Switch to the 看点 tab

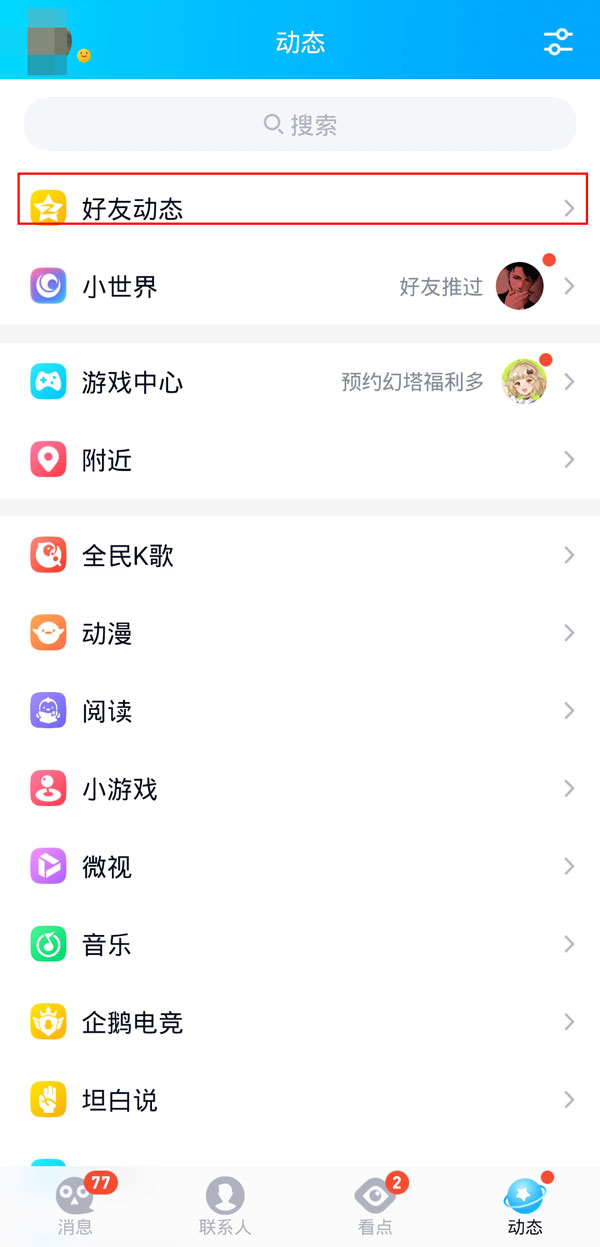(375, 1205)
